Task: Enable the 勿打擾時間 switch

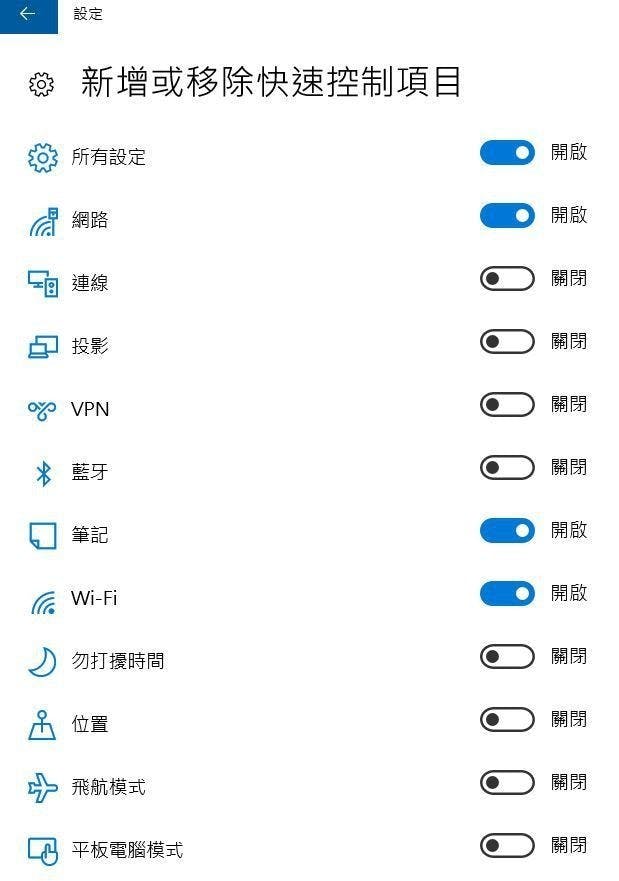Action: pyautogui.click(x=507, y=657)
